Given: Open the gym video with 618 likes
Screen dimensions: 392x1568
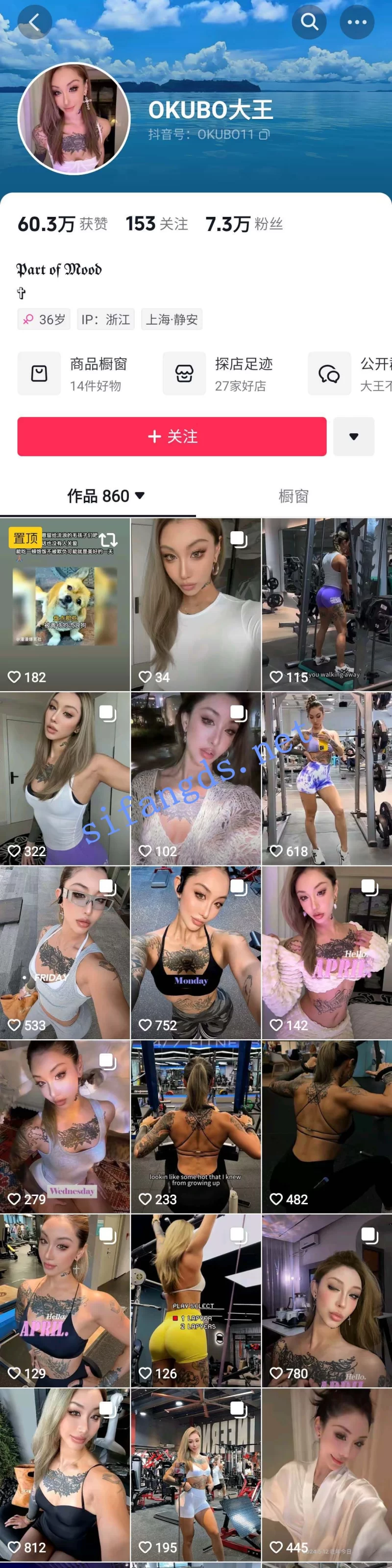Looking at the screenshot, I should [327, 778].
